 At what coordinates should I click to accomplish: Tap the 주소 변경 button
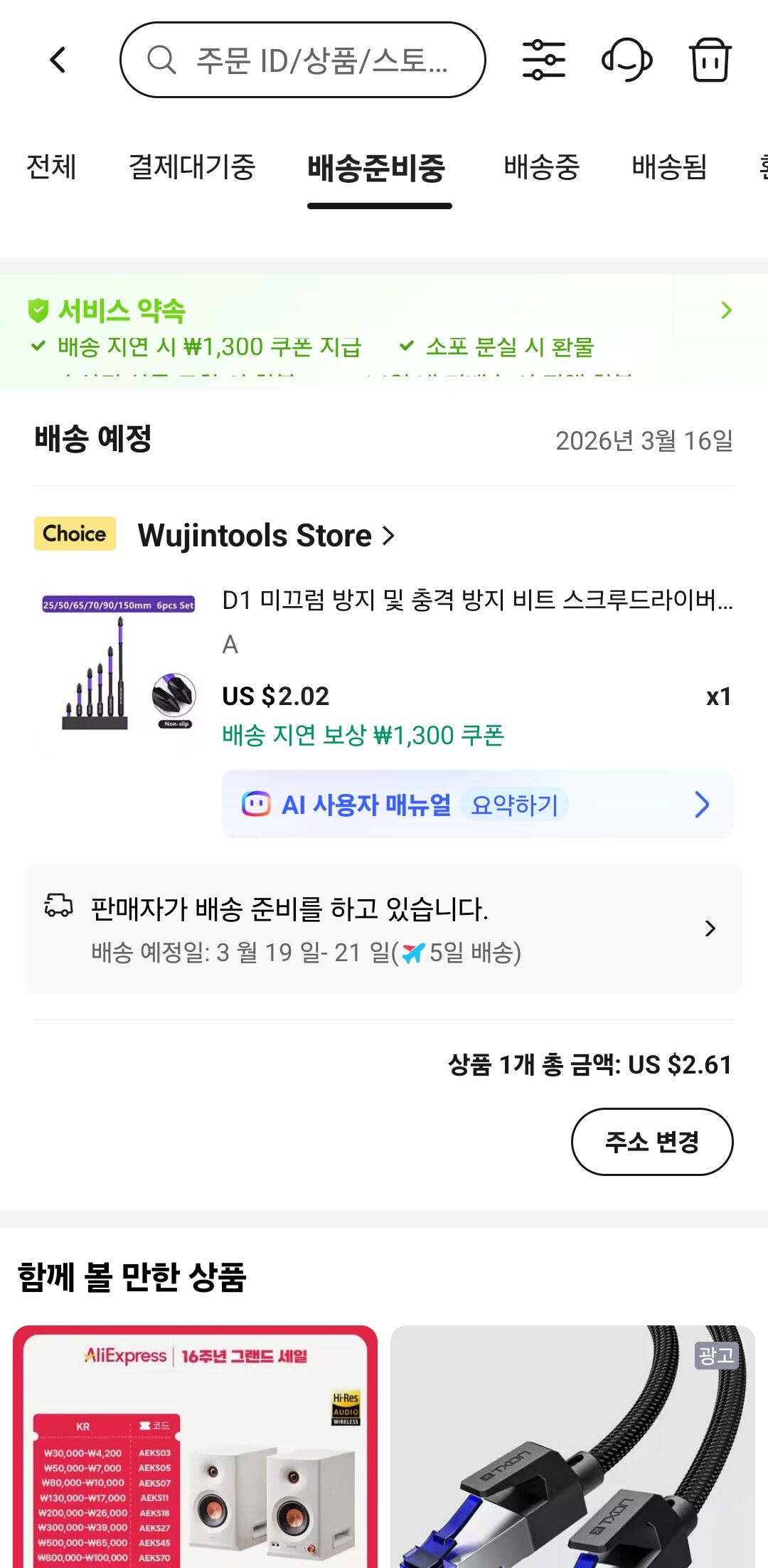[x=652, y=1142]
